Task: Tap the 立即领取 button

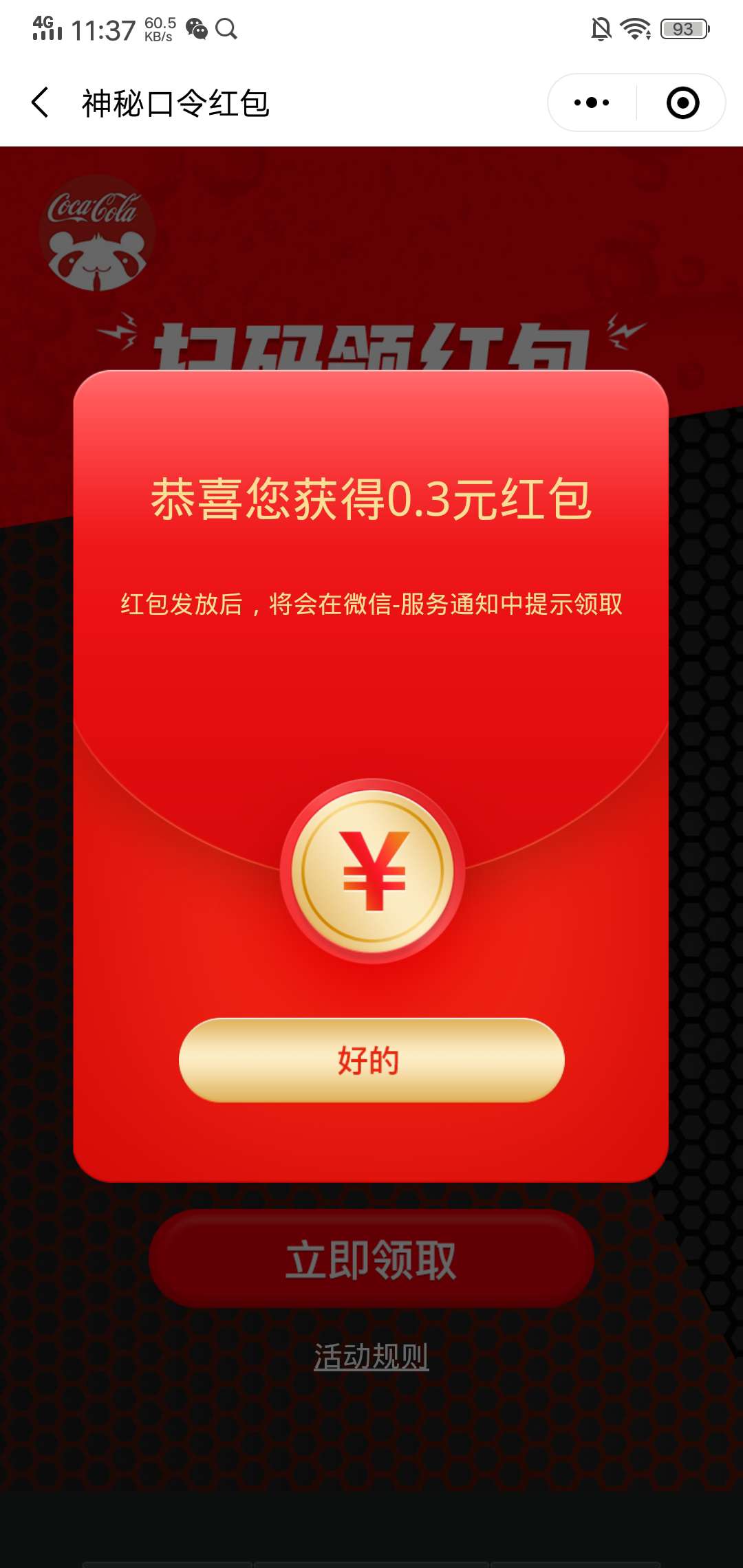Action: (x=371, y=1259)
